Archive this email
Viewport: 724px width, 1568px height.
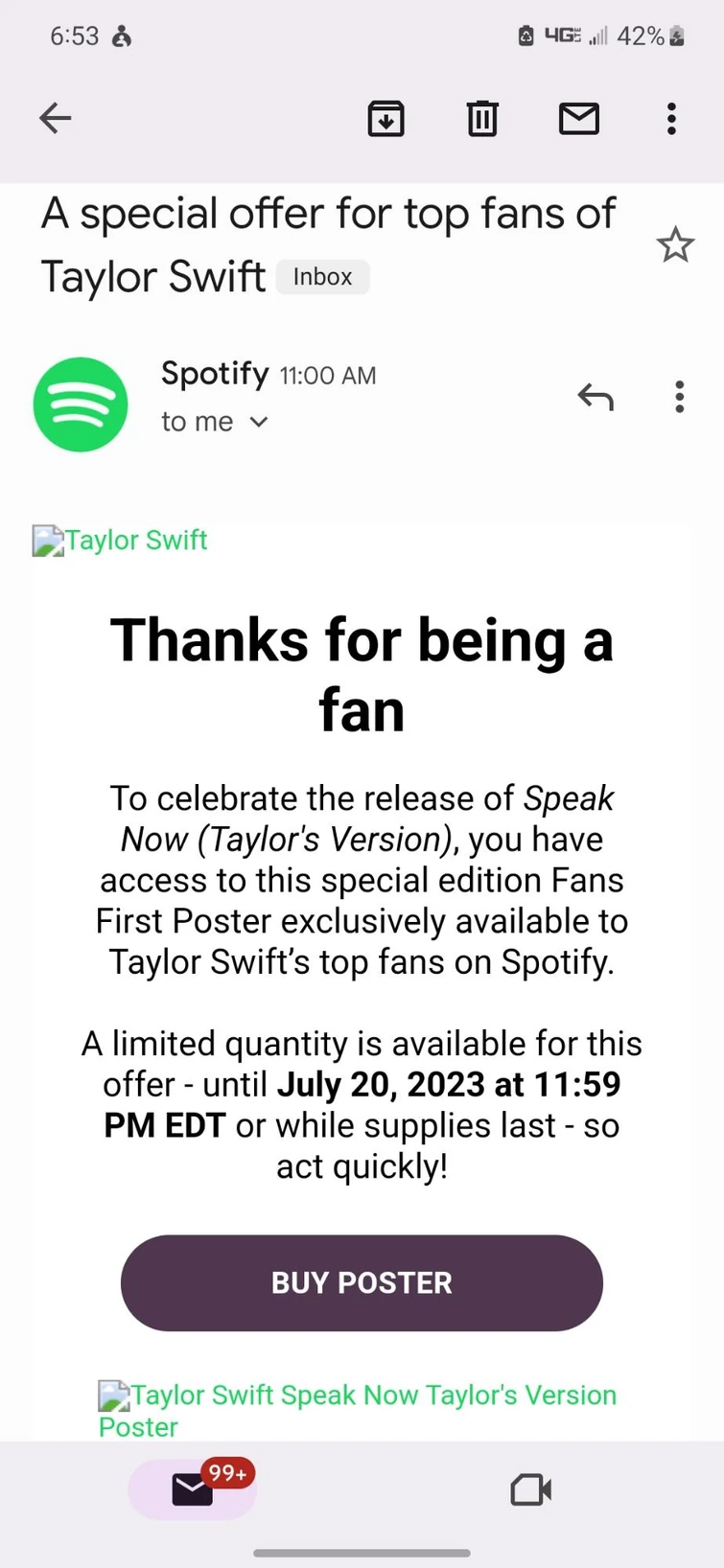point(385,119)
